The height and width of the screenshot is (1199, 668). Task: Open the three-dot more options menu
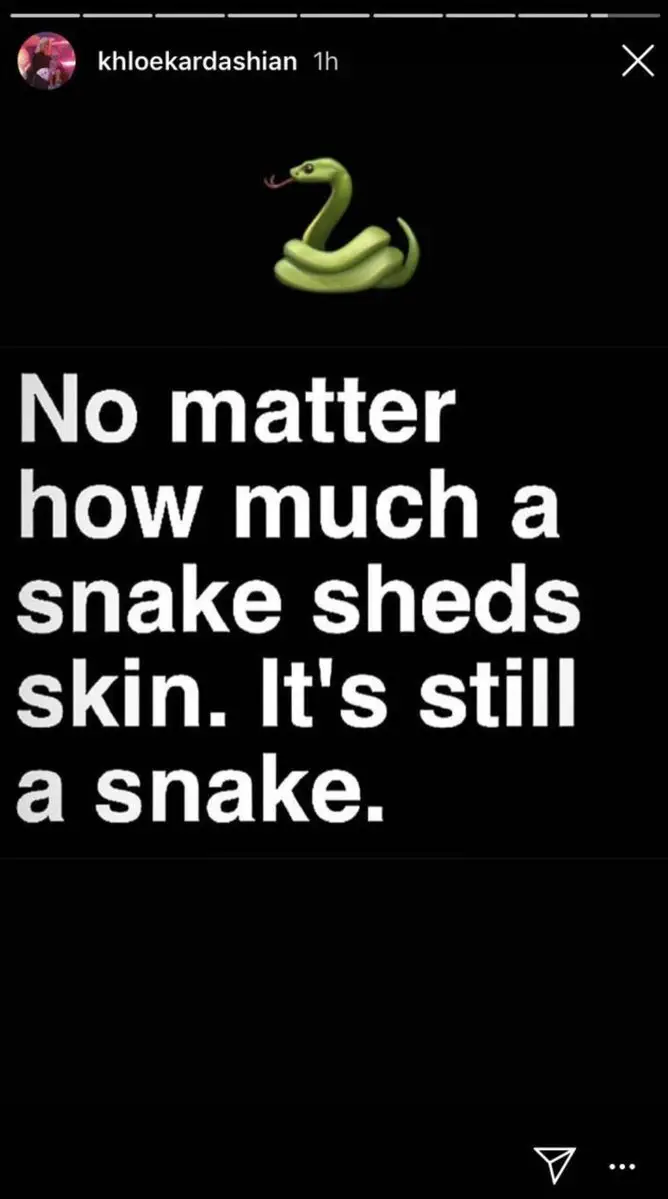coord(622,1166)
